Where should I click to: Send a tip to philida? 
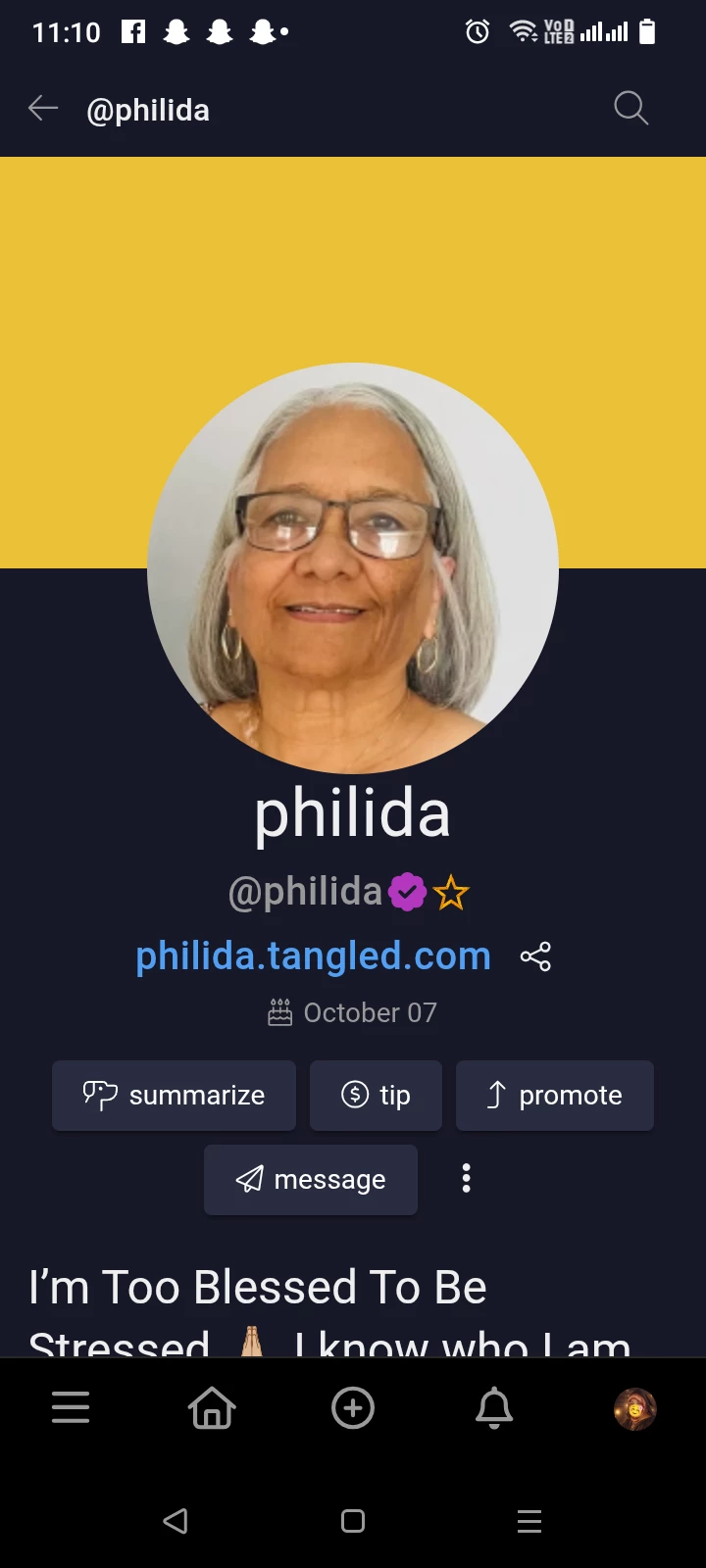click(x=376, y=1096)
